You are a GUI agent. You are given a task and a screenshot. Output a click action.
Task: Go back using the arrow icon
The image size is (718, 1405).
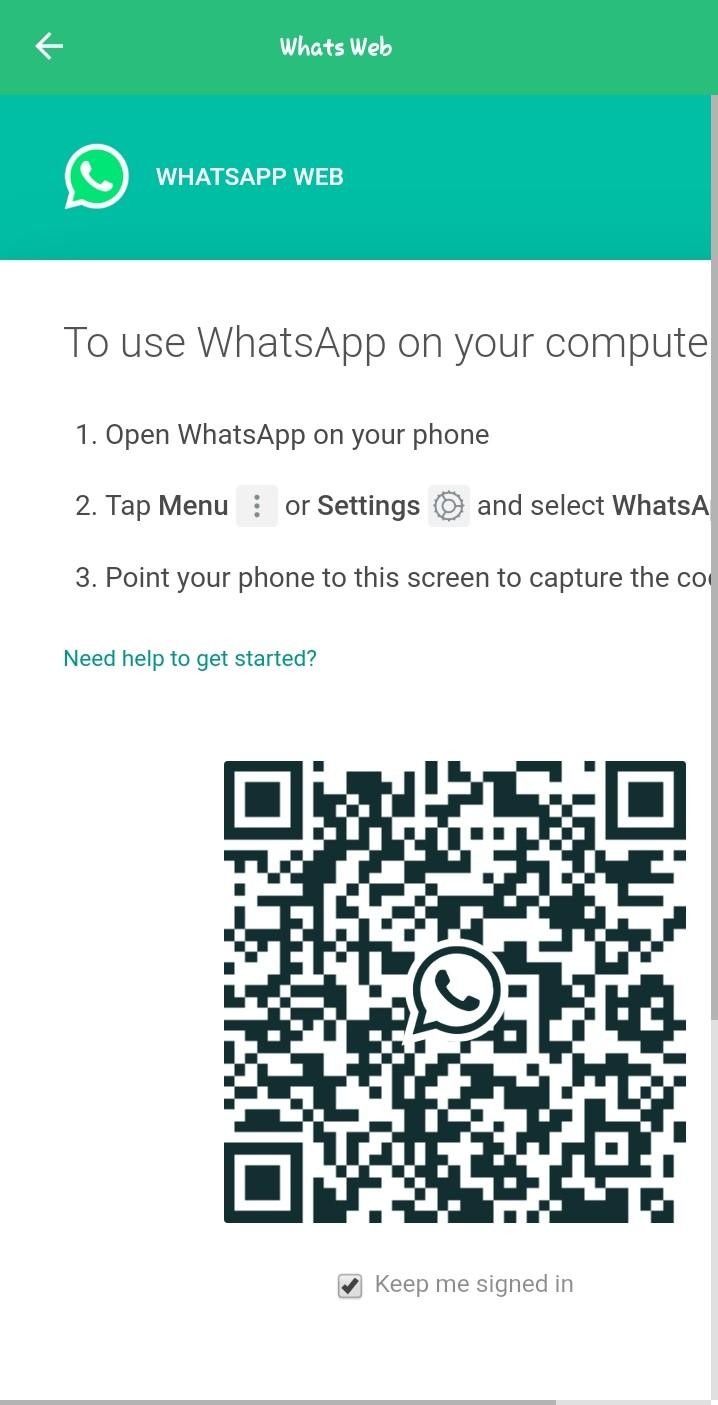pos(48,46)
